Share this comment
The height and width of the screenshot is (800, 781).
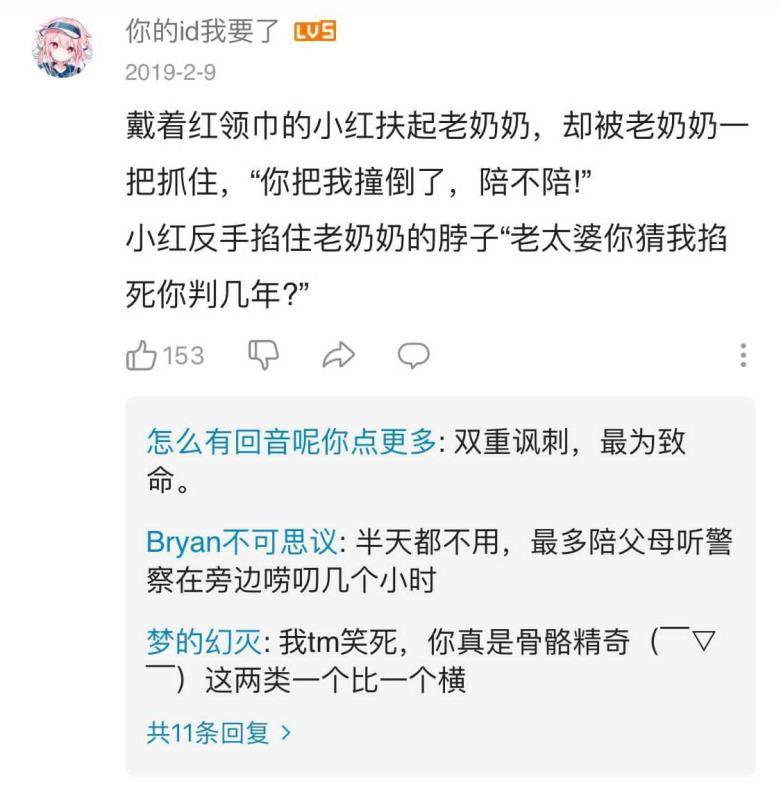(339, 355)
